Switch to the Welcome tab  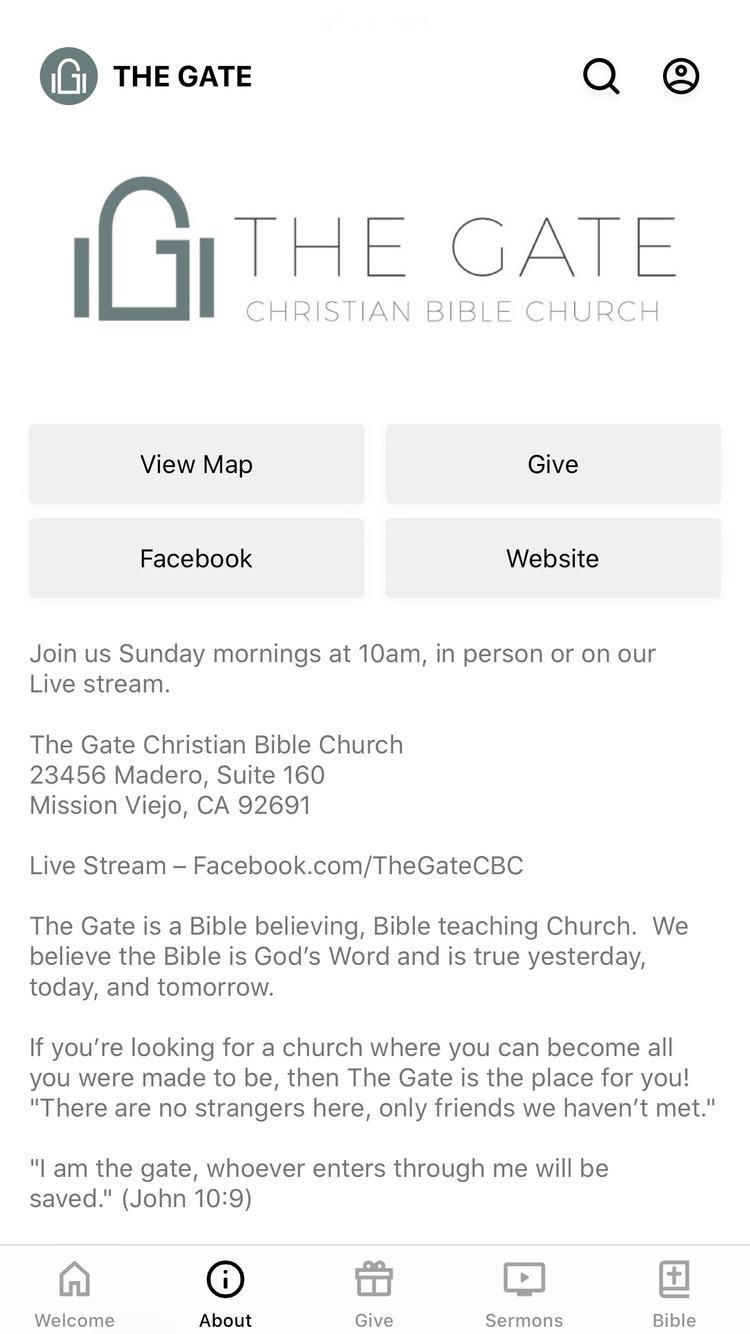coord(75,1294)
